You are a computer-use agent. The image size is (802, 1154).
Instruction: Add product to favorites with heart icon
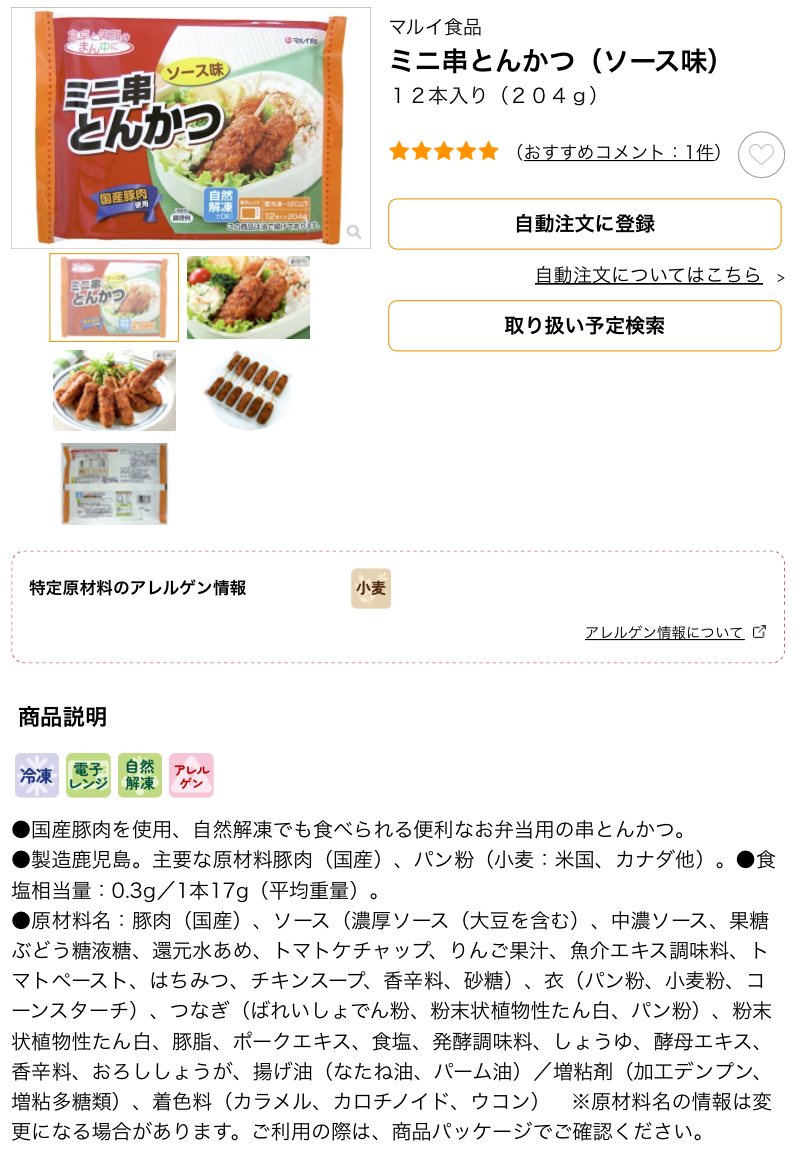coord(761,155)
